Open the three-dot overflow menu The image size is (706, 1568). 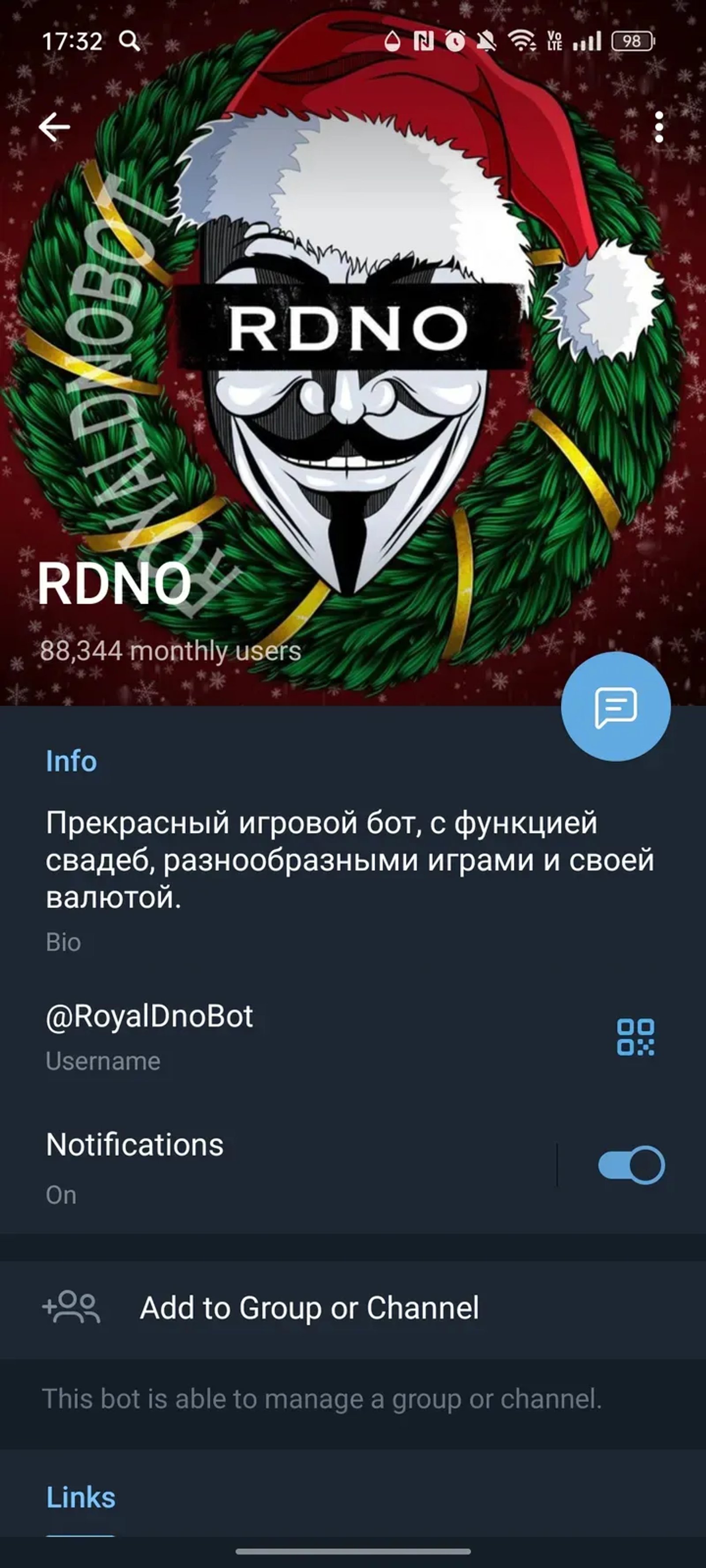[x=660, y=126]
